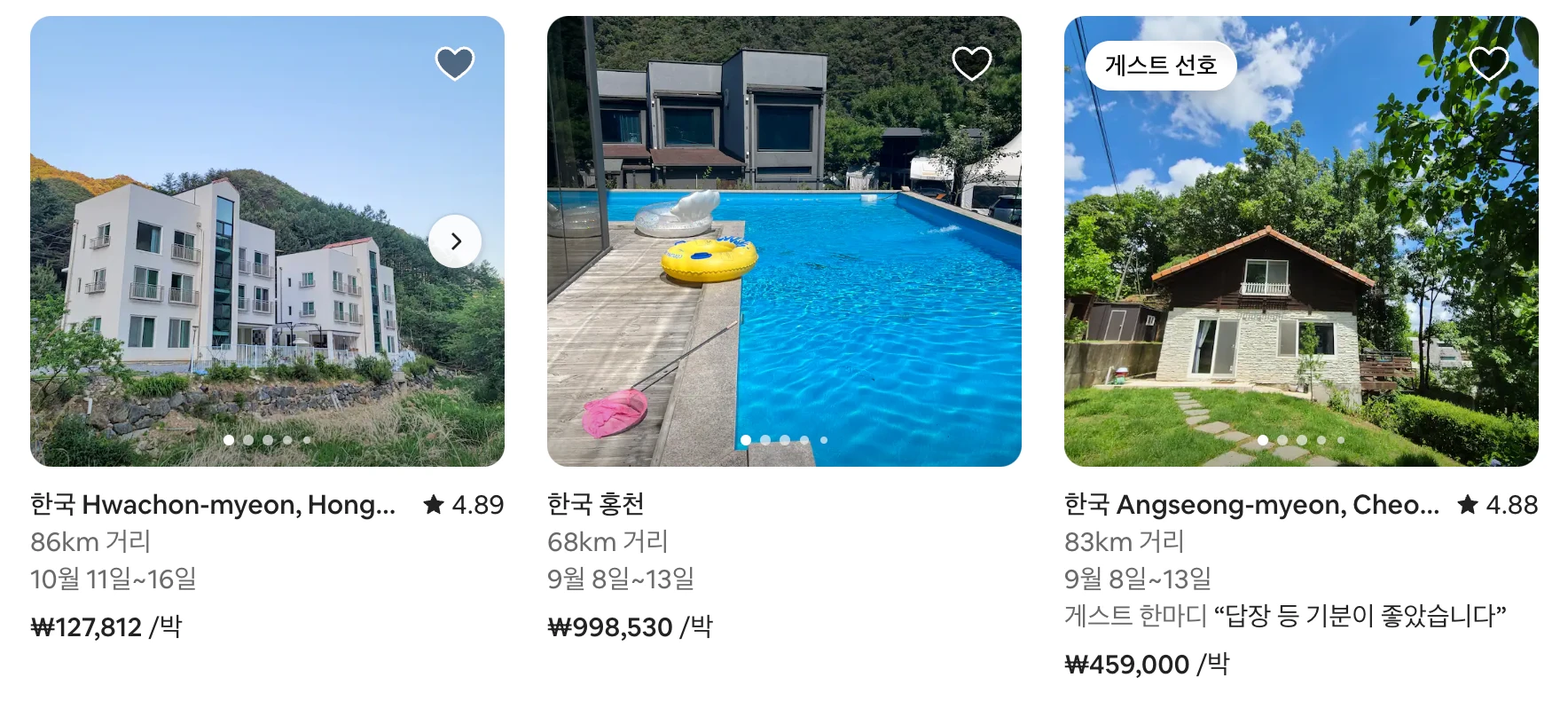Save the 한국 홍천 pool listing to wishlist
The height and width of the screenshot is (701, 1568).
971,63
